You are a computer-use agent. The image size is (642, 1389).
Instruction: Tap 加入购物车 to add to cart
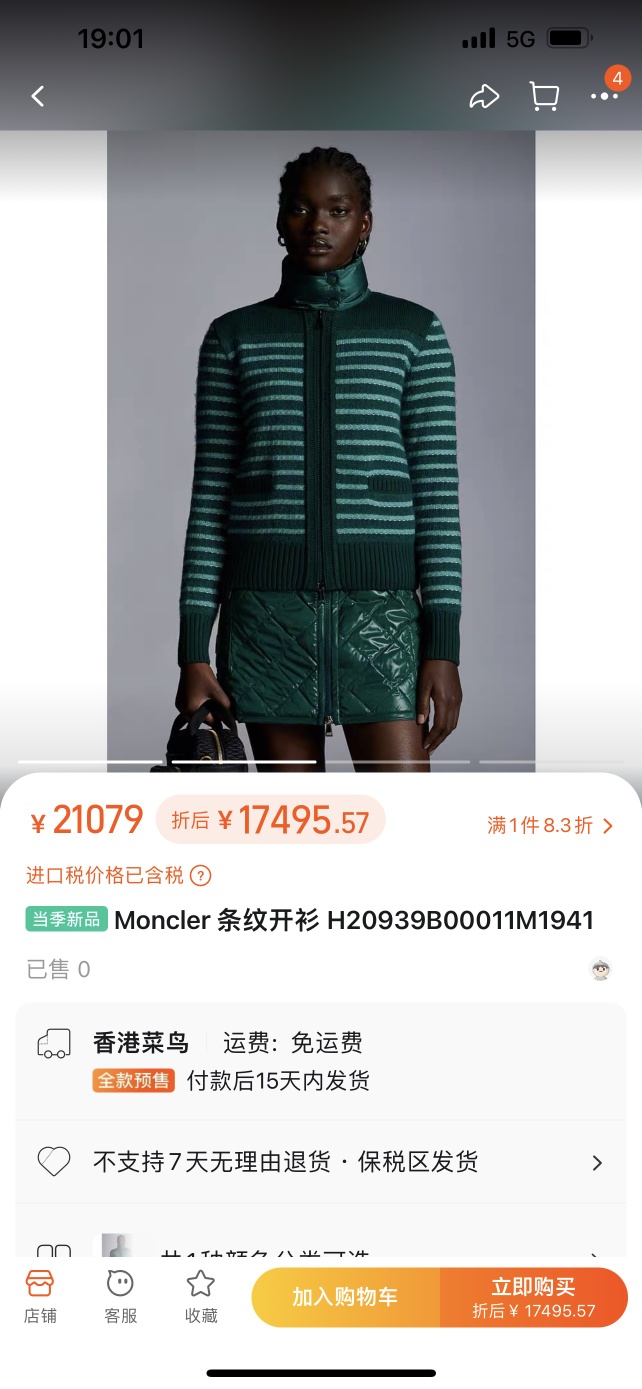[x=345, y=1297]
